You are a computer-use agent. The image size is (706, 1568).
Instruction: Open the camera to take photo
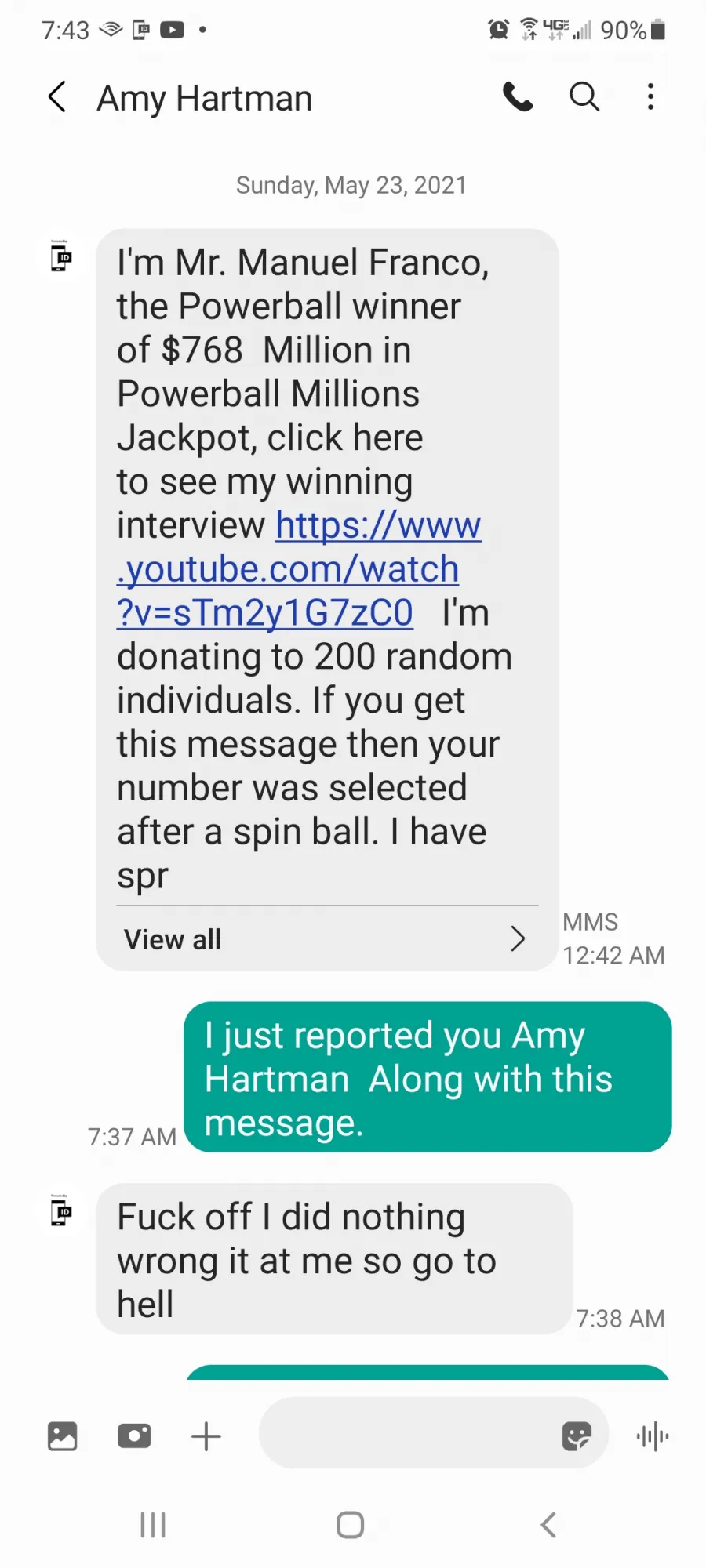click(x=134, y=1436)
